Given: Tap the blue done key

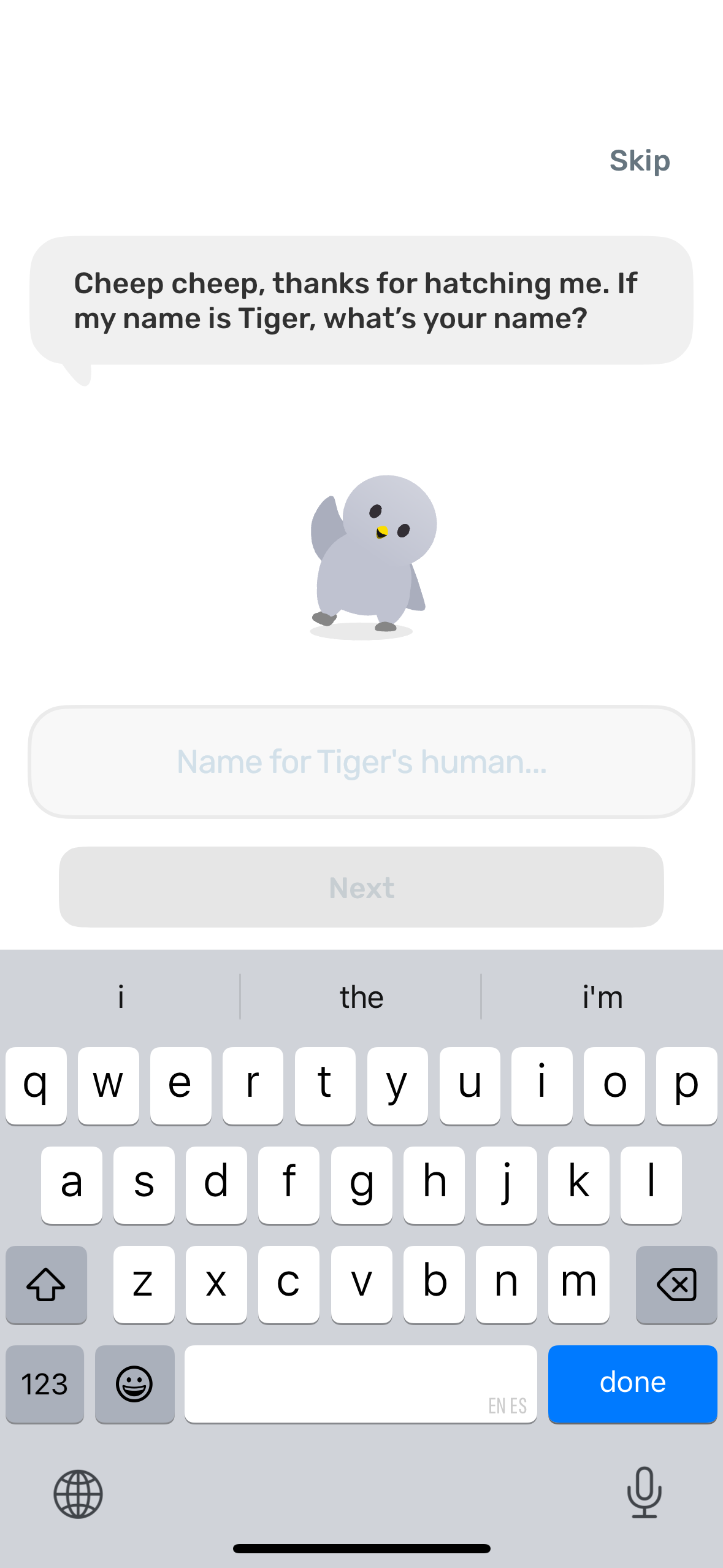Looking at the screenshot, I should [632, 1385].
